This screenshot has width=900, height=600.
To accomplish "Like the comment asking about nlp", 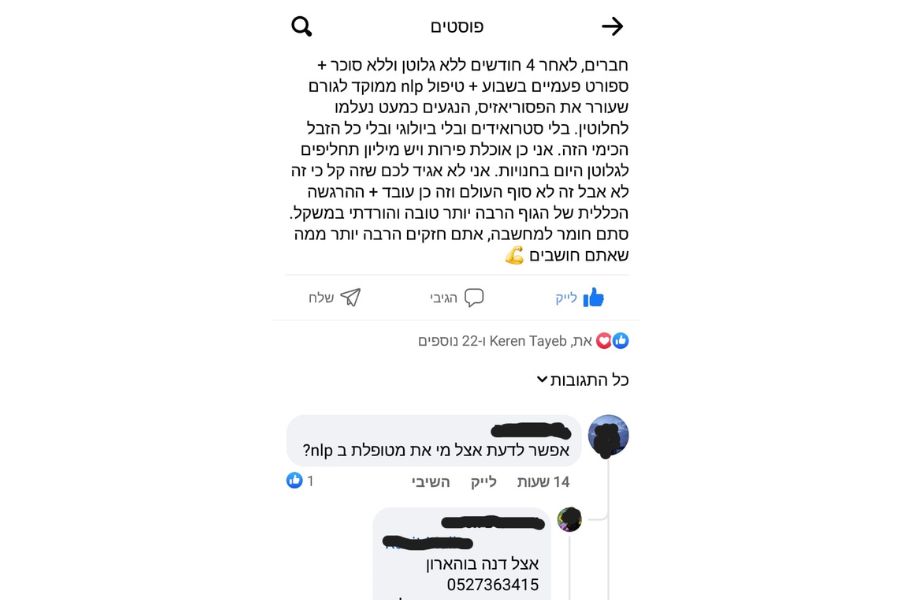I will click(483, 482).
